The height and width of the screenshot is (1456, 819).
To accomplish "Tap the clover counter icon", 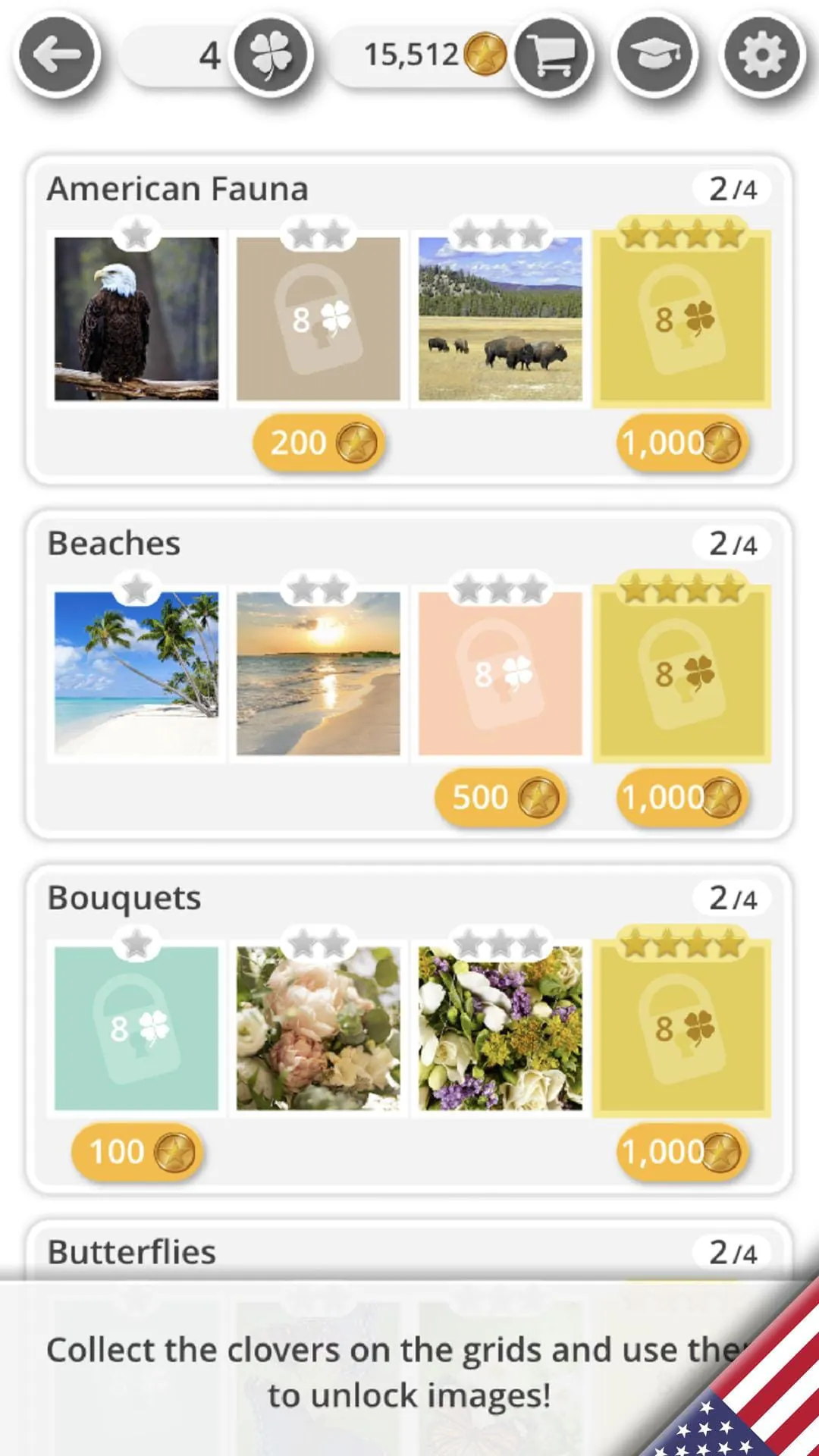I will click(x=272, y=55).
